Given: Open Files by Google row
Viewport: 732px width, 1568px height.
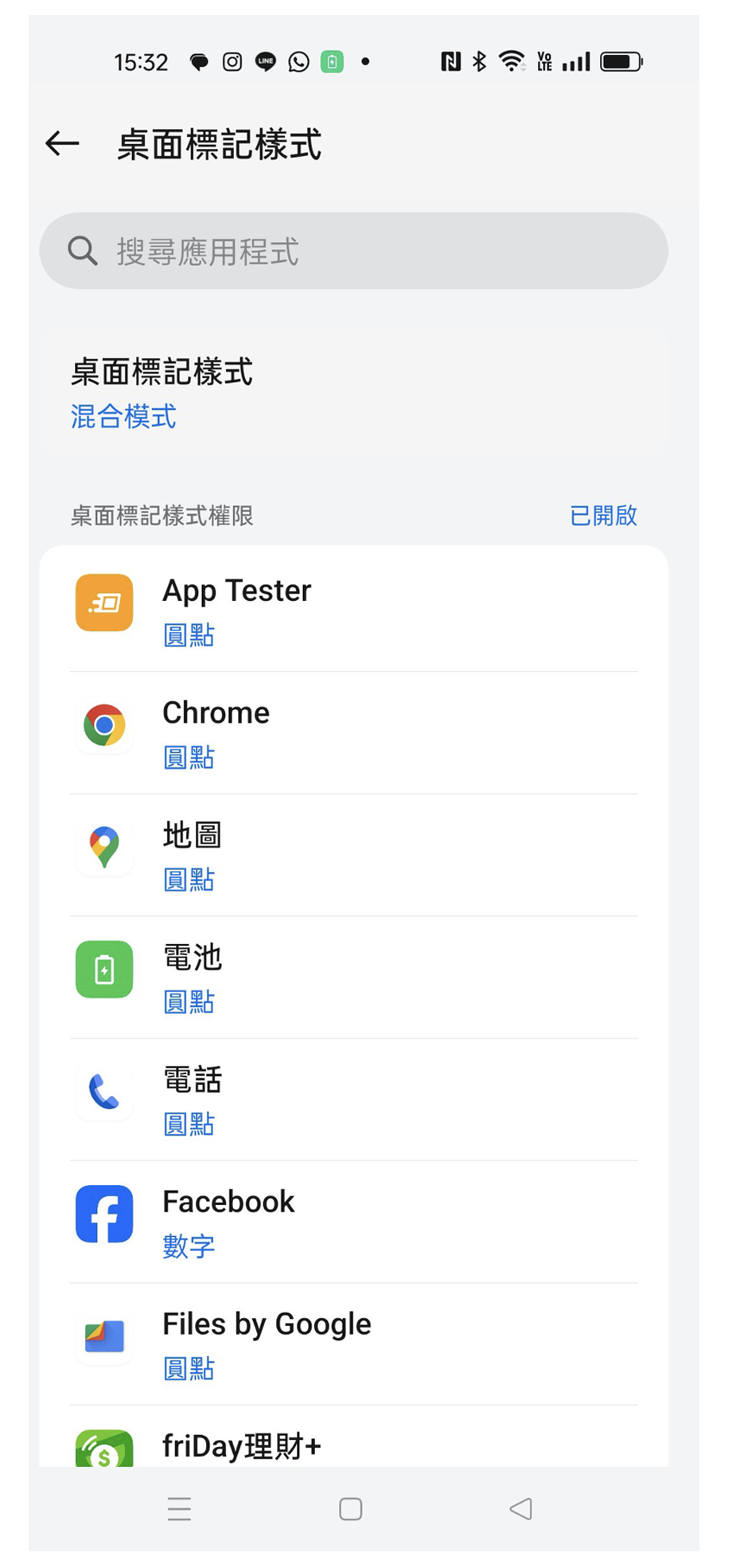Looking at the screenshot, I should 353,1344.
